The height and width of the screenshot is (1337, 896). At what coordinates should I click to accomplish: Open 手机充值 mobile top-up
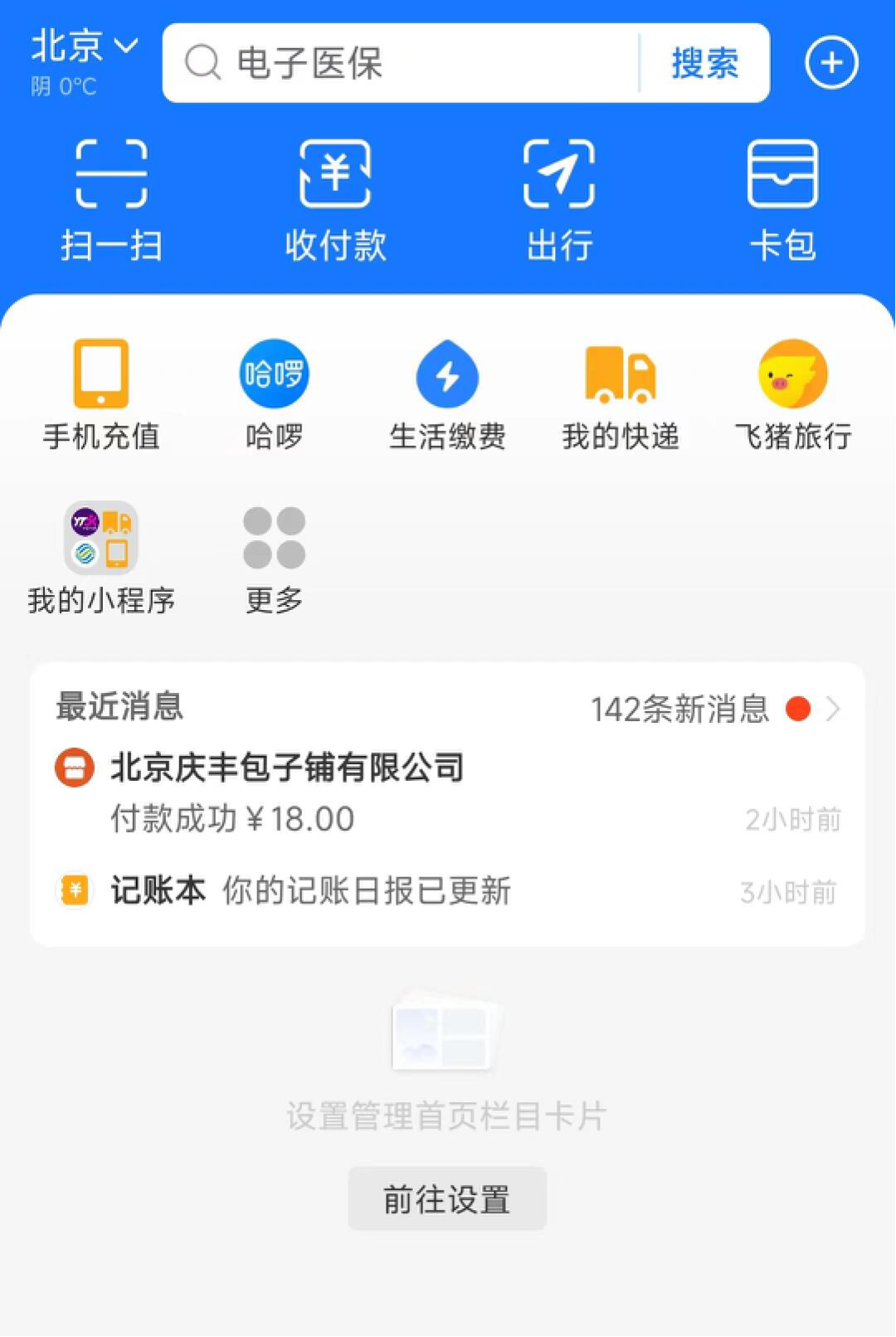coord(101,394)
